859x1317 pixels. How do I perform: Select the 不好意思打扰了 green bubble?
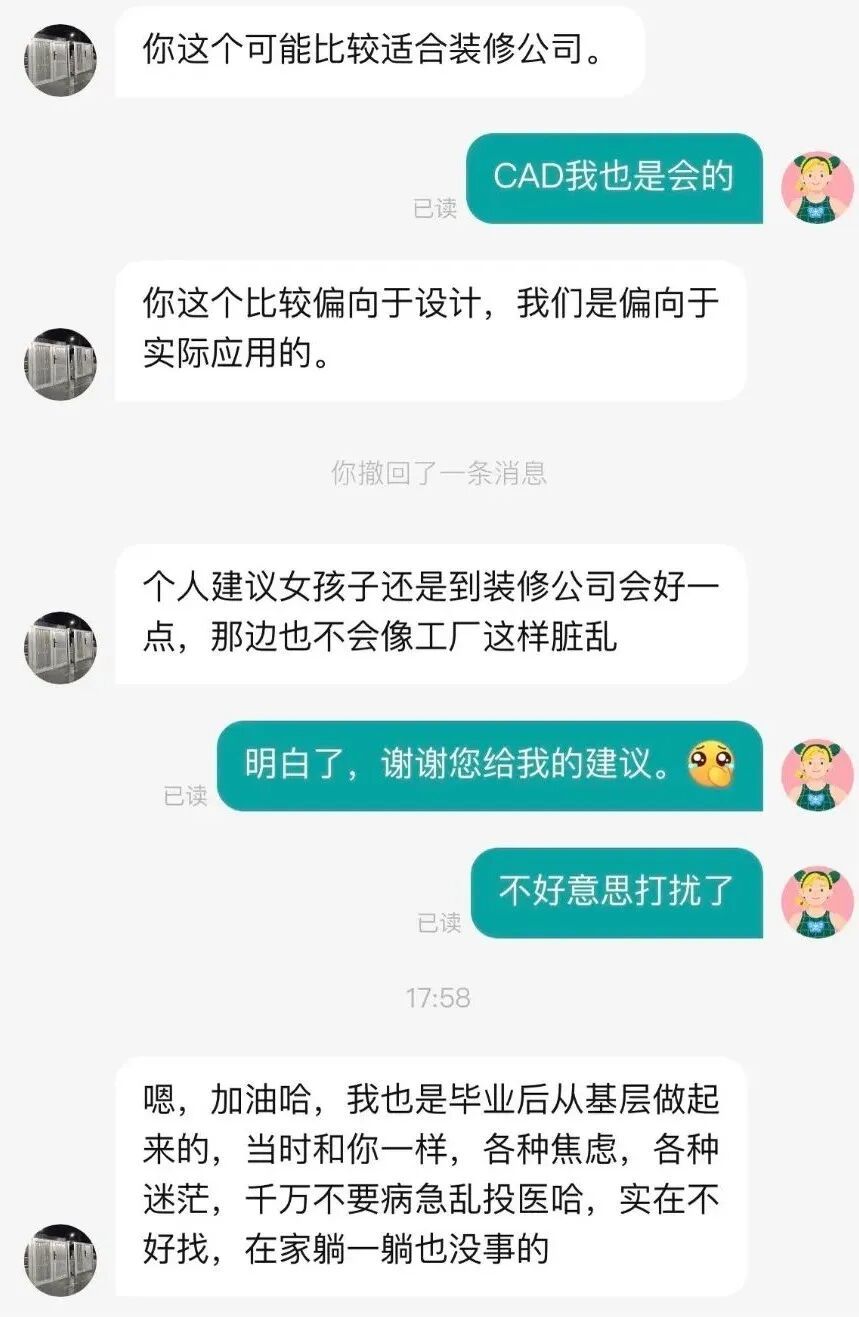click(616, 893)
